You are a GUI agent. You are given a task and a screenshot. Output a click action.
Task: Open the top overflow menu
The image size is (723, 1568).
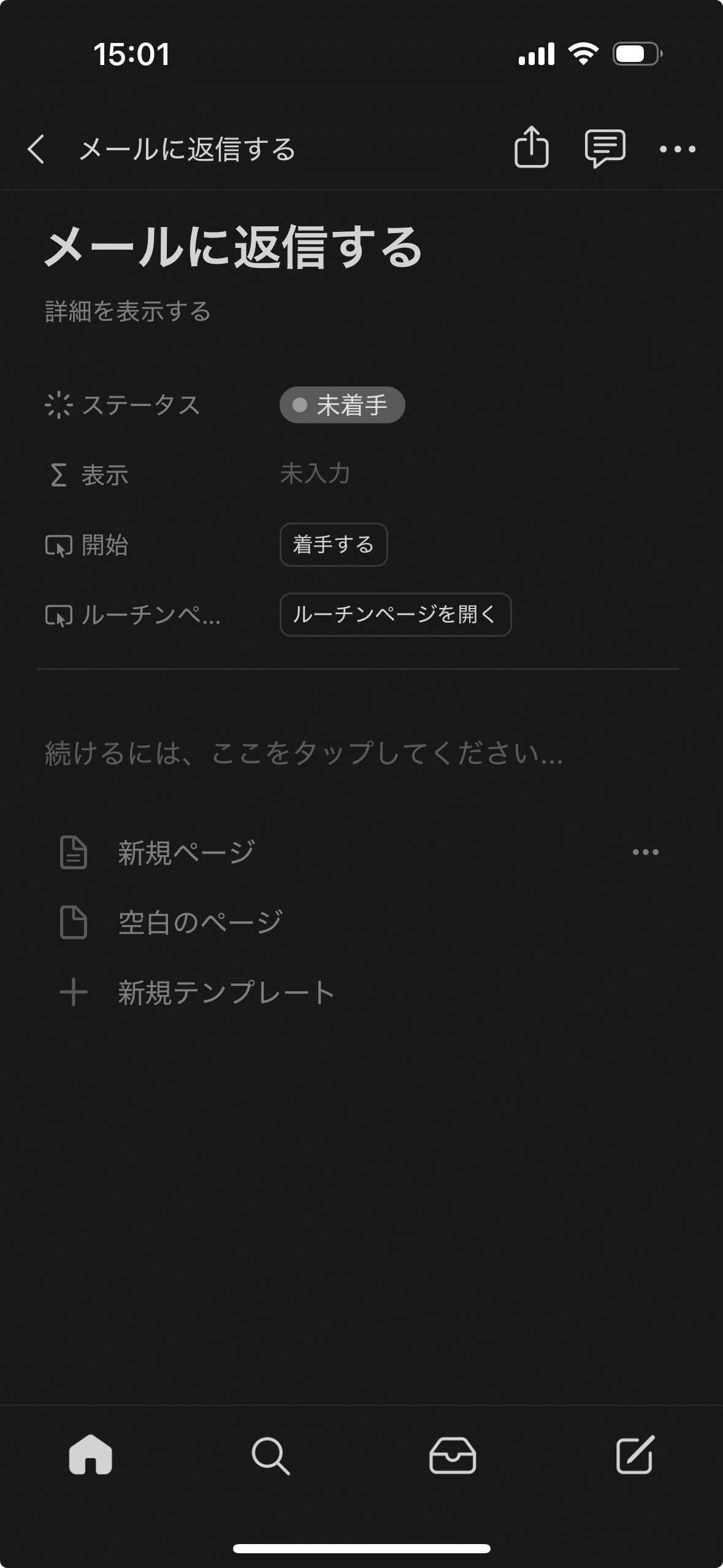[677, 149]
